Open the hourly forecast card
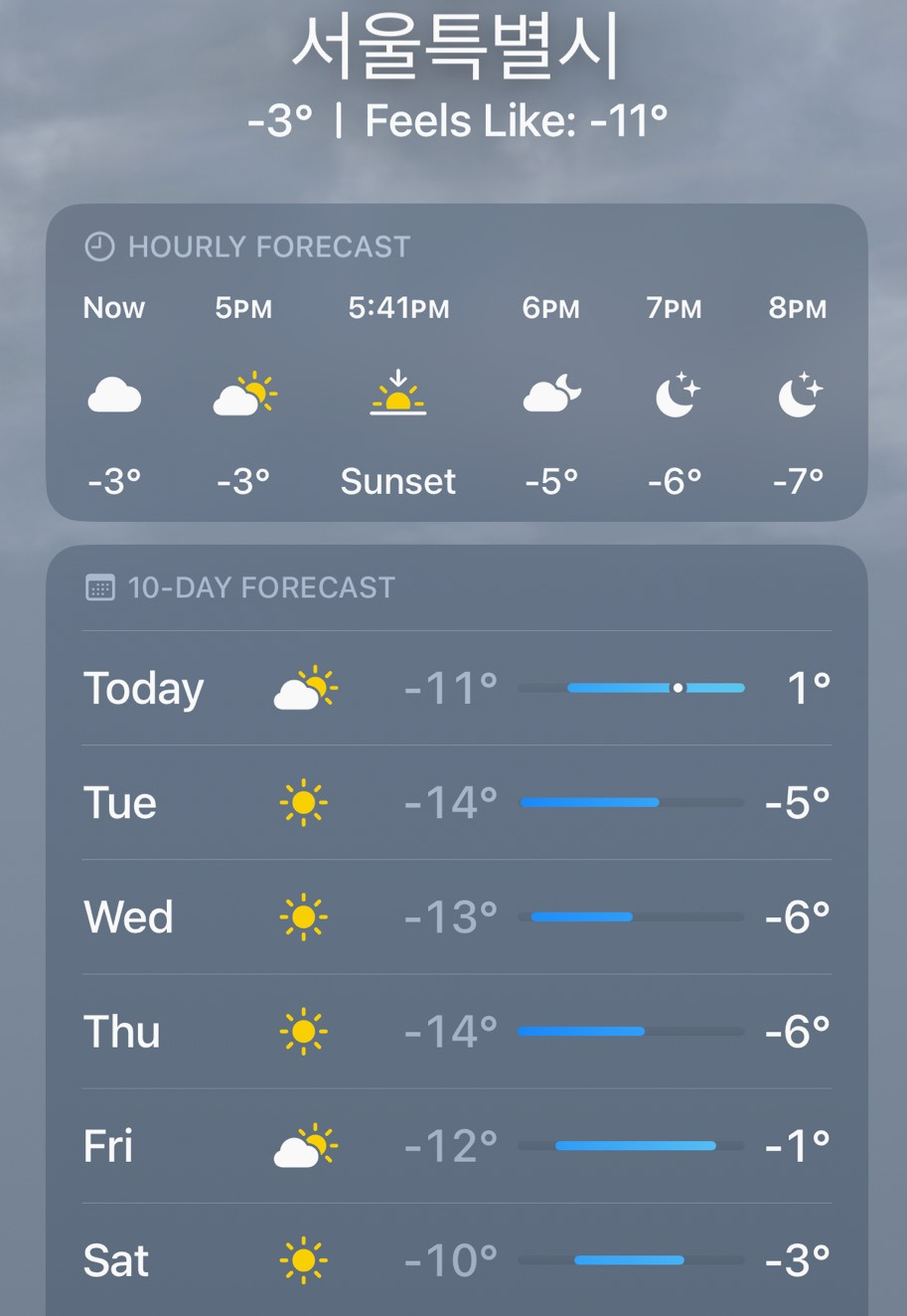This screenshot has height=1316, width=907. [456, 364]
